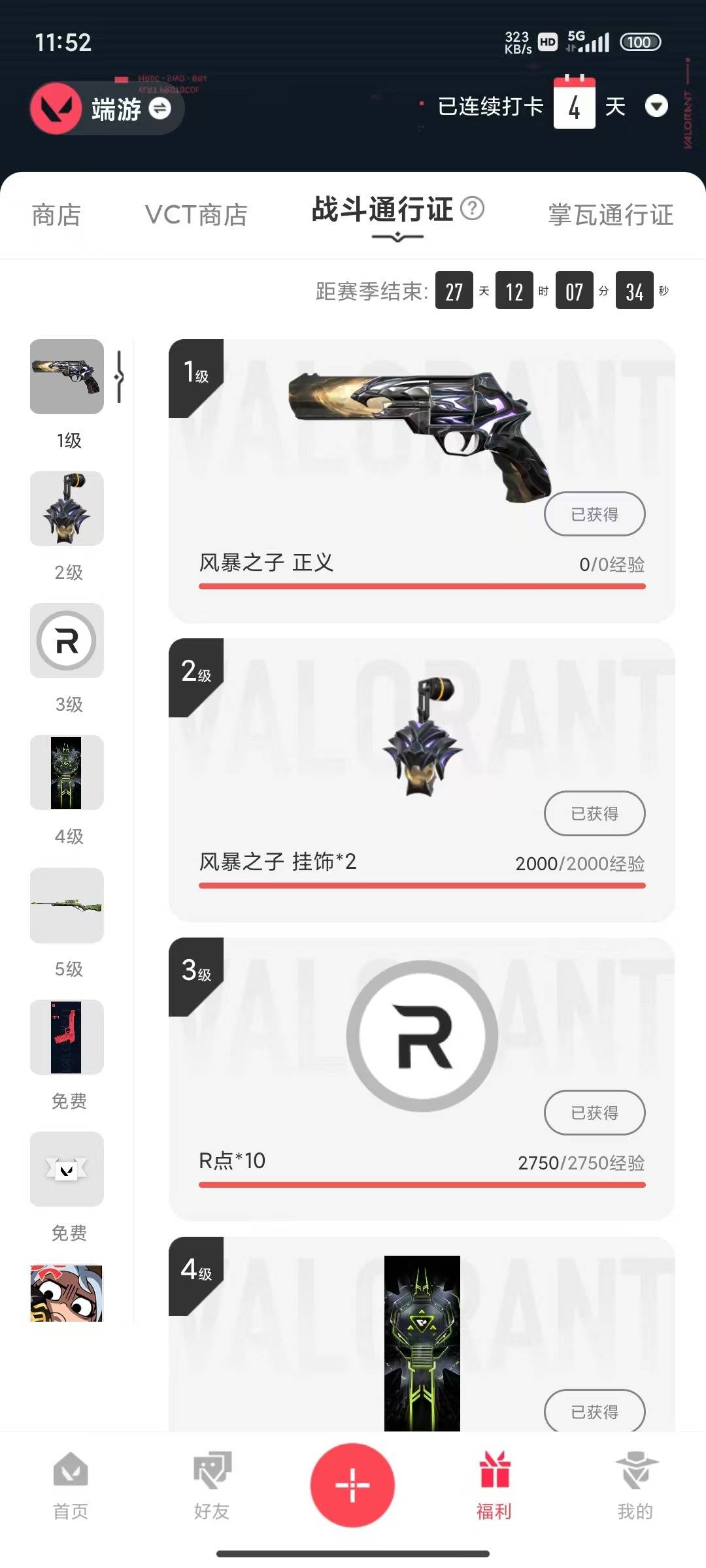Viewport: 706px width, 1568px height.
Task: Open the 商店 tab
Action: 55,216
